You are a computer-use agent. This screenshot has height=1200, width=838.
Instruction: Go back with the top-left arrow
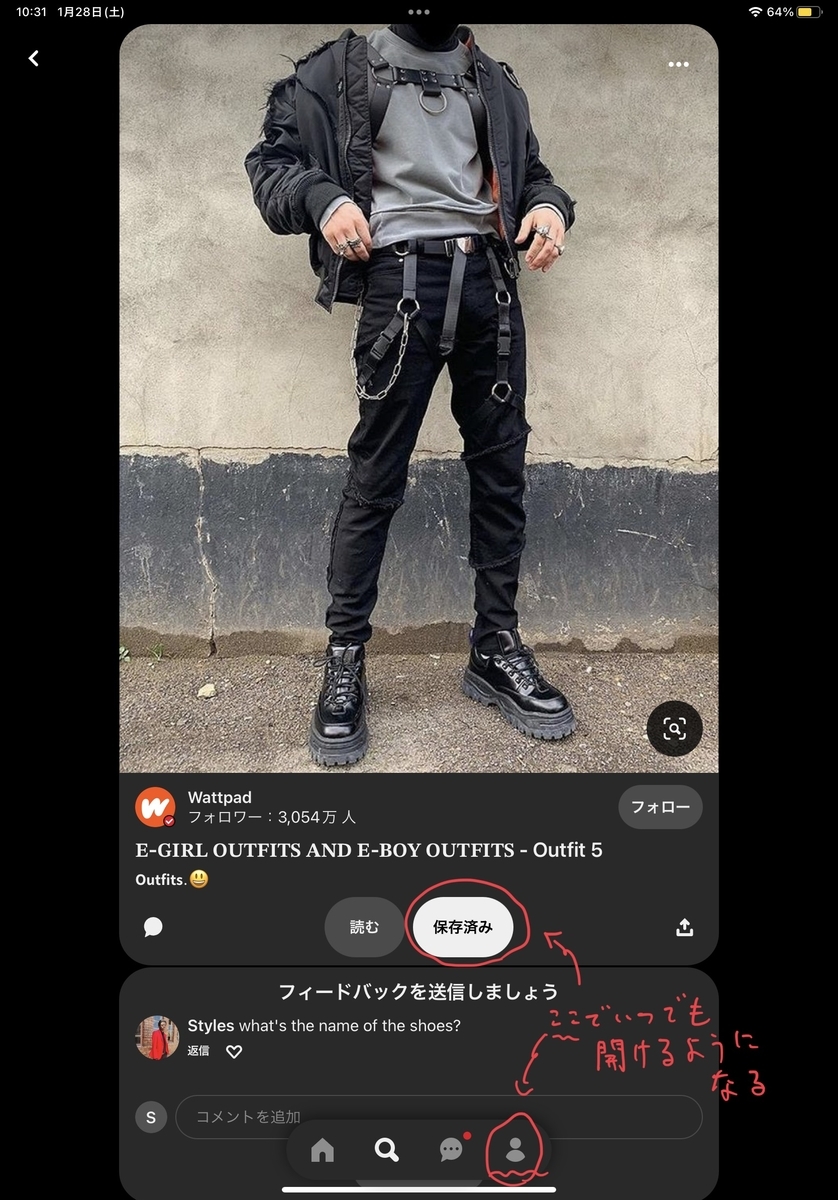pyautogui.click(x=33, y=59)
